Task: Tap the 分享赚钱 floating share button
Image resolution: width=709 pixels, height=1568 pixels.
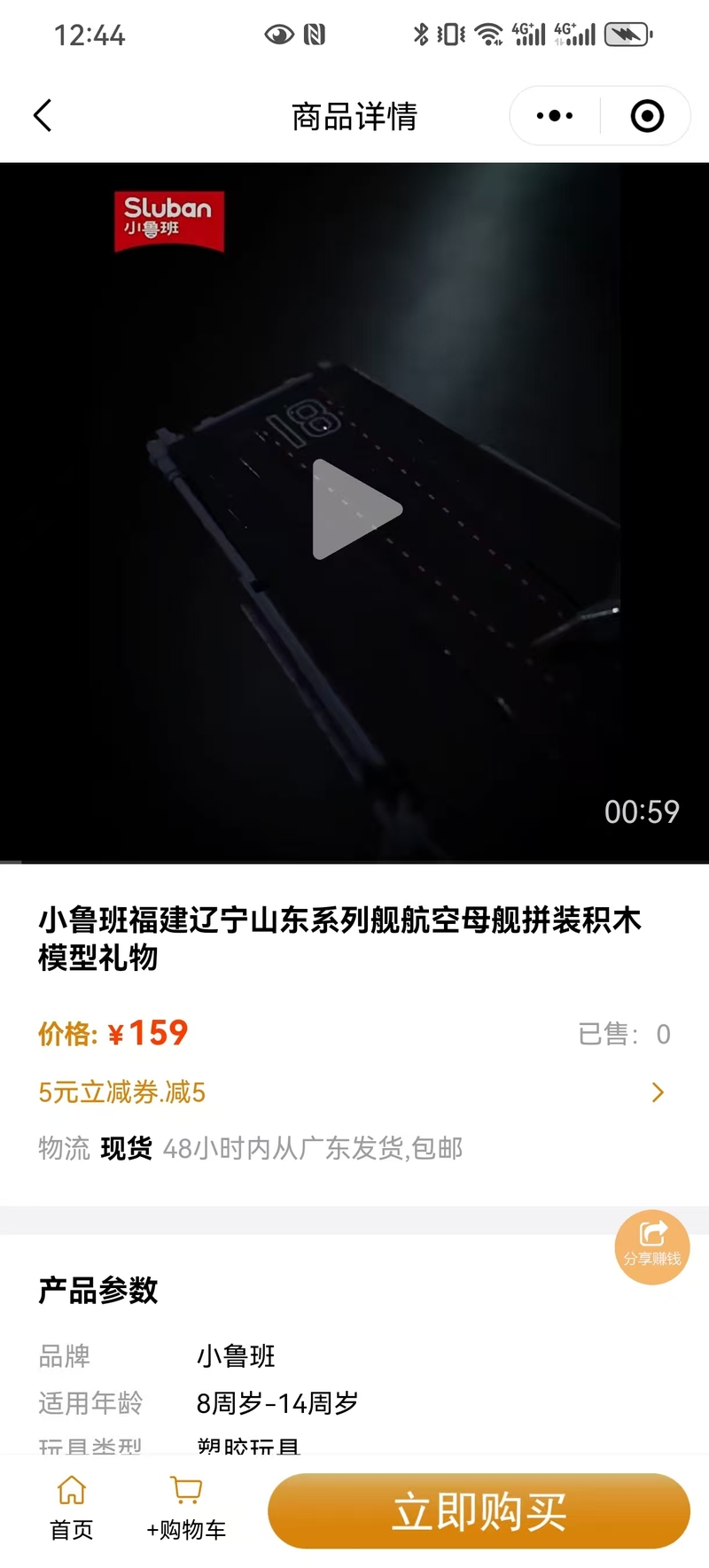Action: [x=652, y=1246]
